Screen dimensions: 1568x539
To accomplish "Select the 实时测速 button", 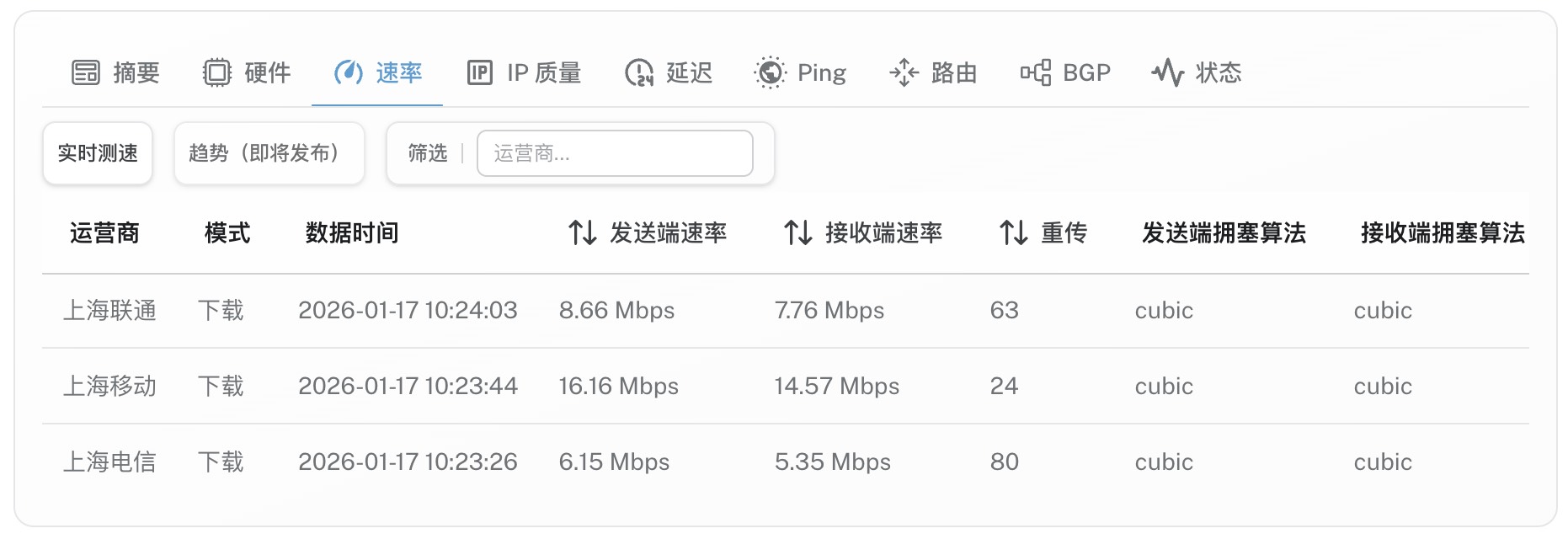I will coord(98,153).
